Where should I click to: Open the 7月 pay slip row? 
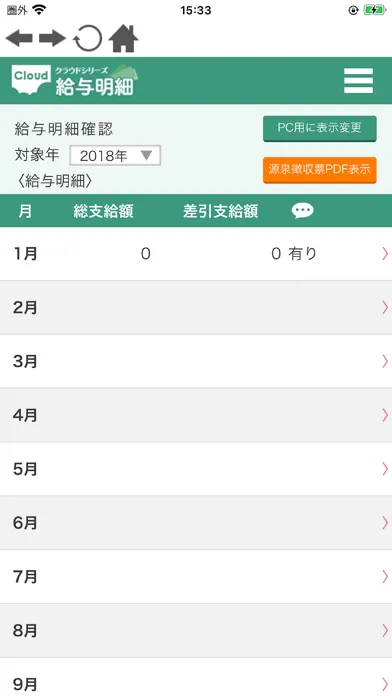196,577
